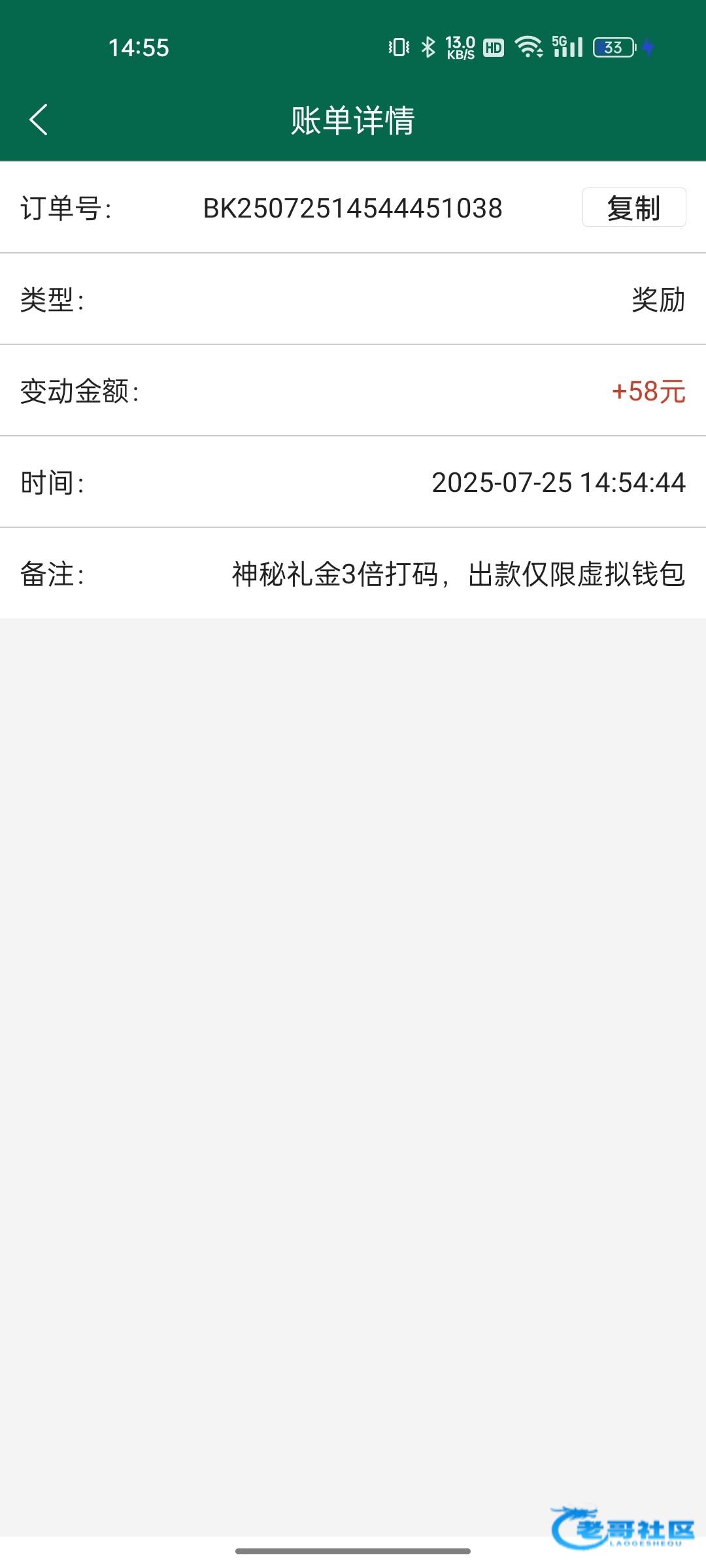The image size is (706, 1568).
Task: Go back from the 账单详情 page
Action: pos(39,120)
